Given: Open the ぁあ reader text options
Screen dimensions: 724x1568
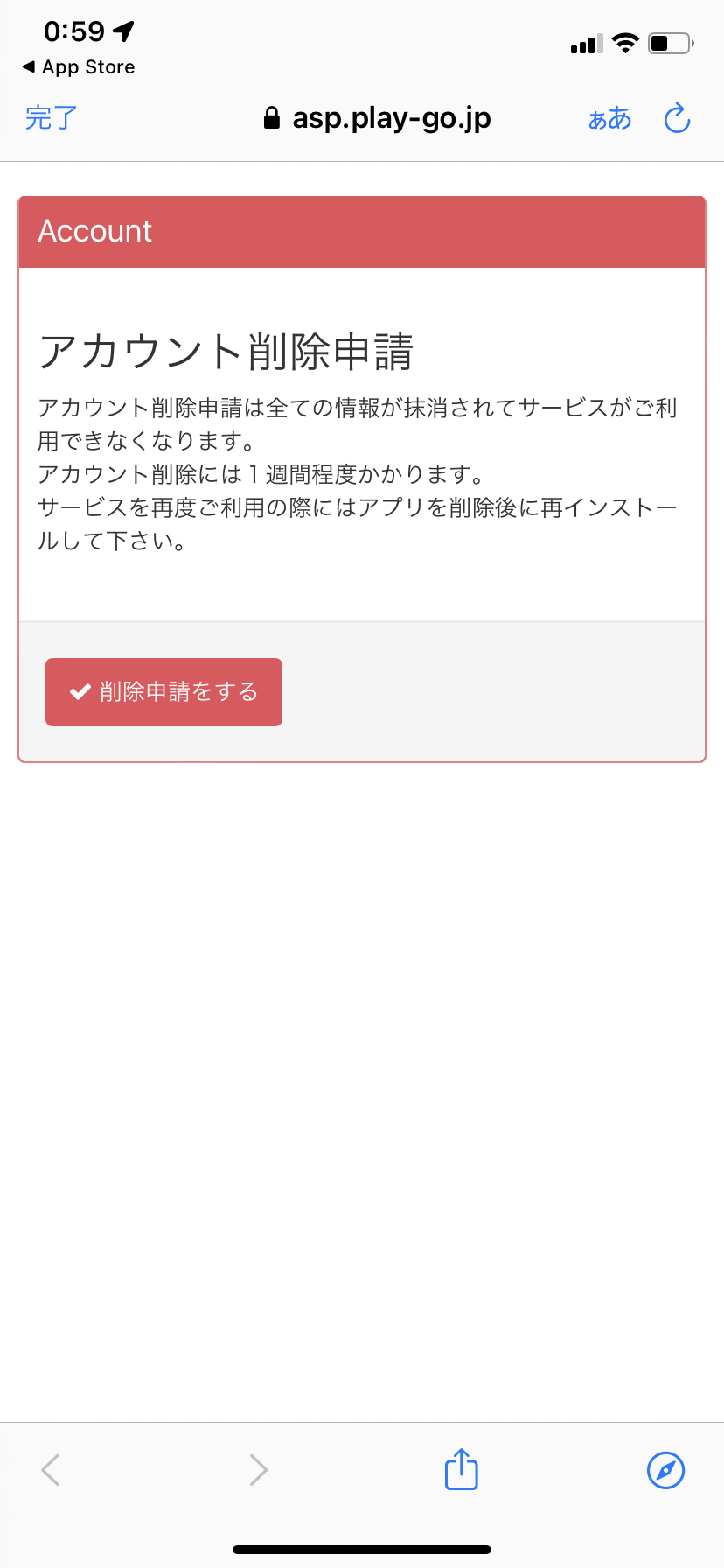Looking at the screenshot, I should [609, 118].
